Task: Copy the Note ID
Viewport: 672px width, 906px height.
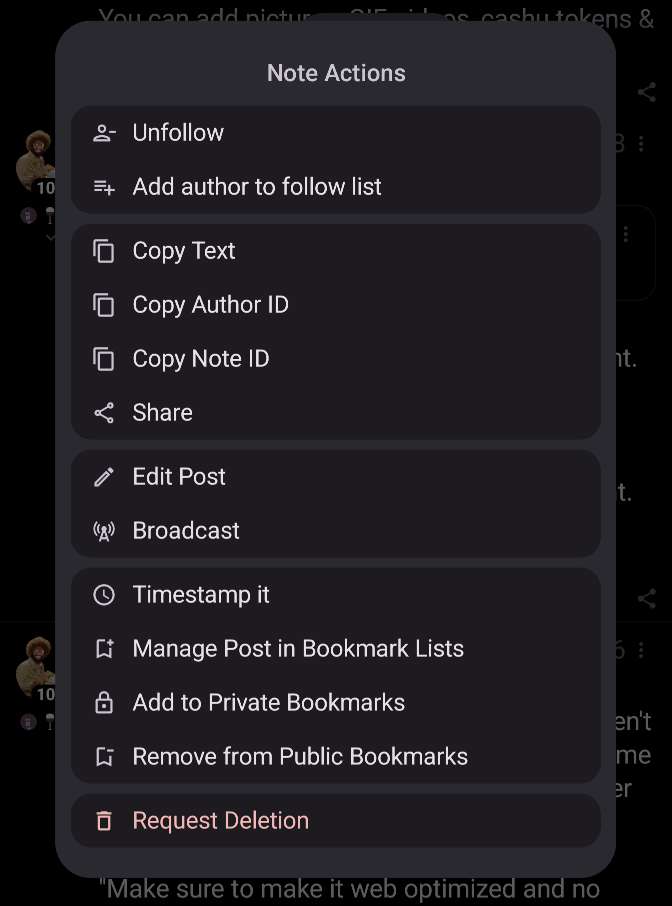Action: coord(201,359)
